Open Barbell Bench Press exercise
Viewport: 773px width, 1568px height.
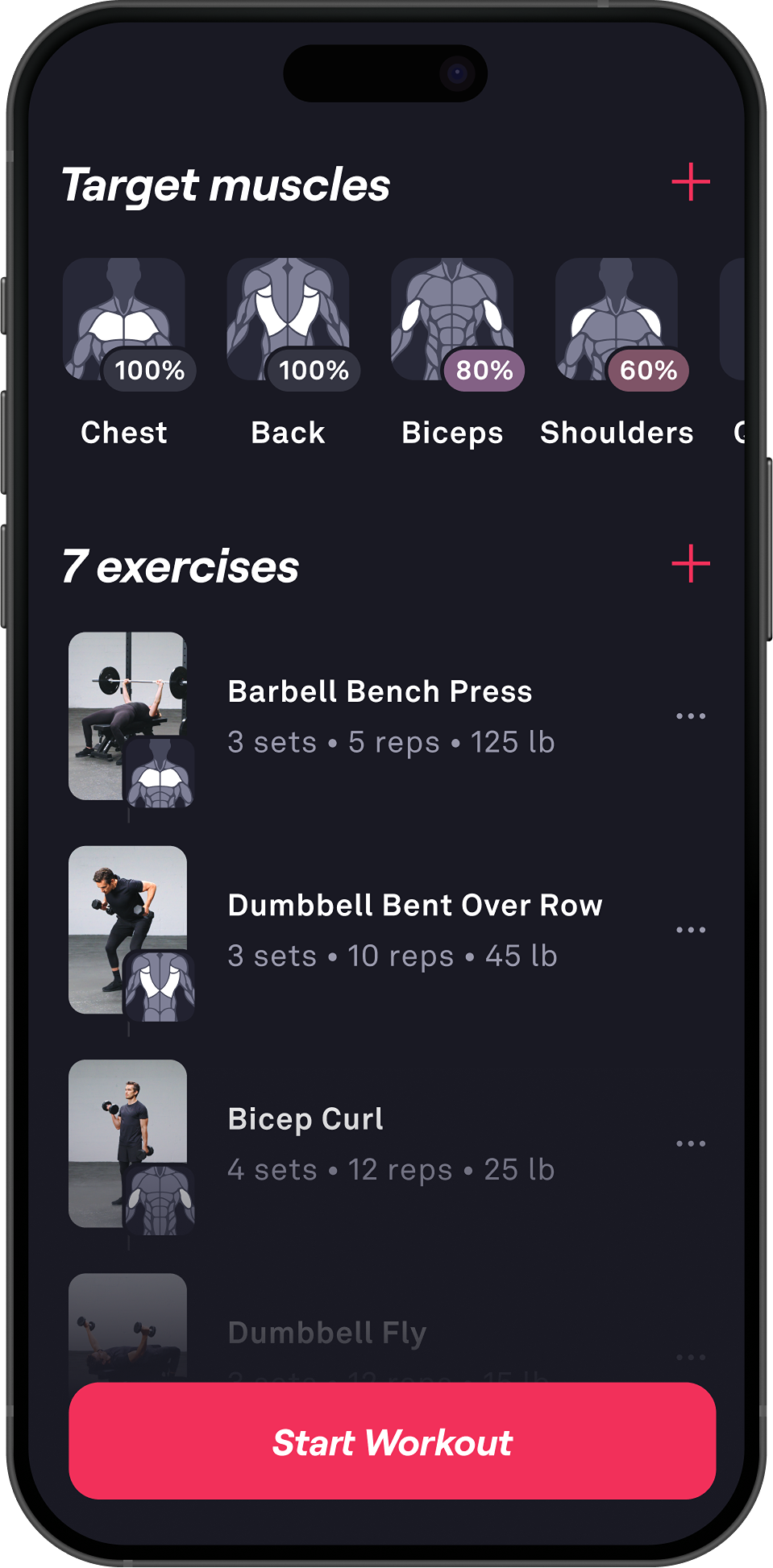click(x=379, y=716)
